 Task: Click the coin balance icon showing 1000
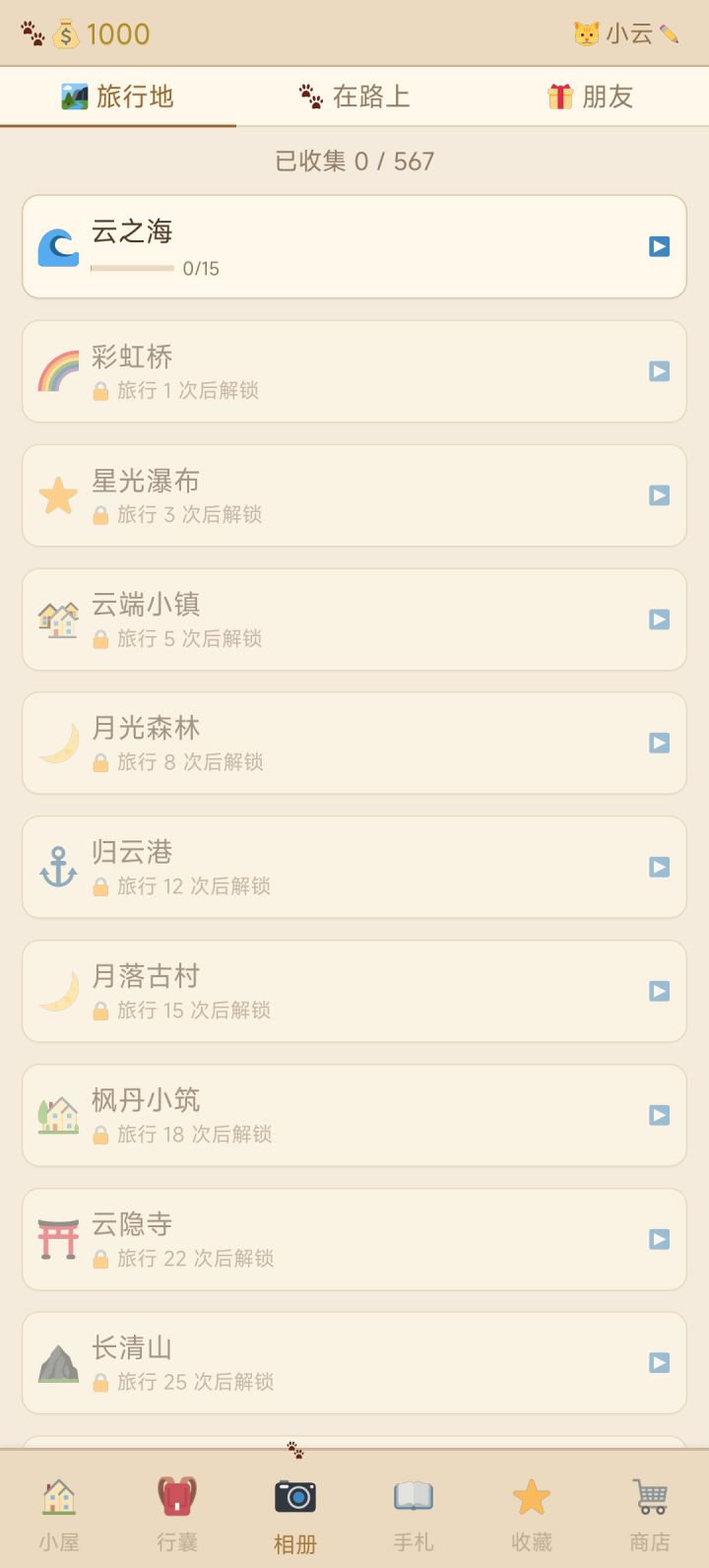(67, 34)
